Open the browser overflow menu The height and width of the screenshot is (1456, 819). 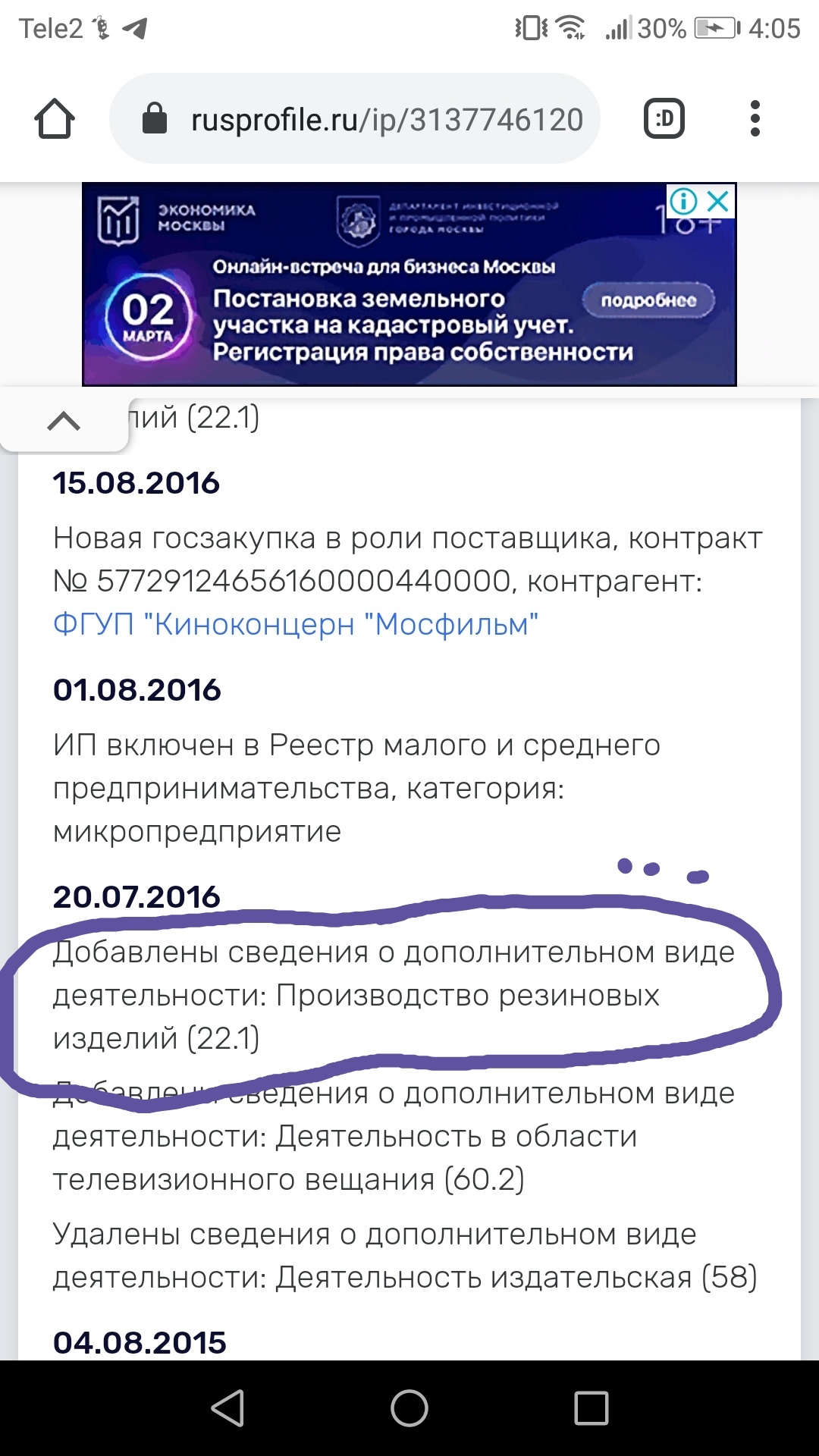pos(755,119)
